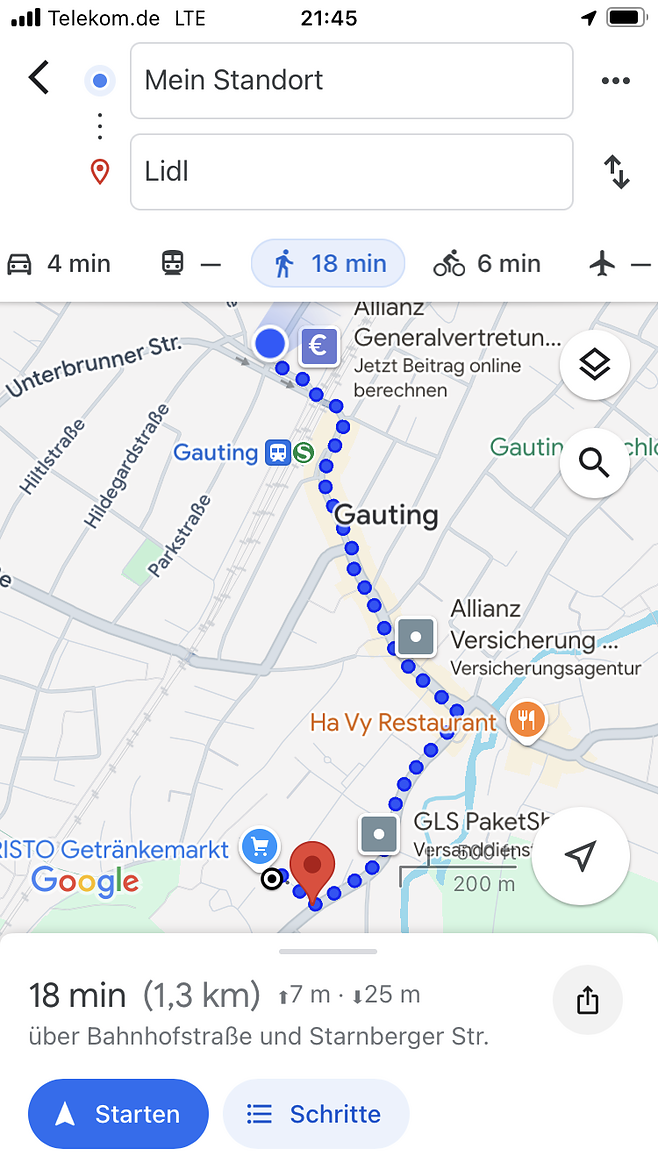Show route steps via Schritte
The height and width of the screenshot is (1170, 658).
[x=316, y=1114]
